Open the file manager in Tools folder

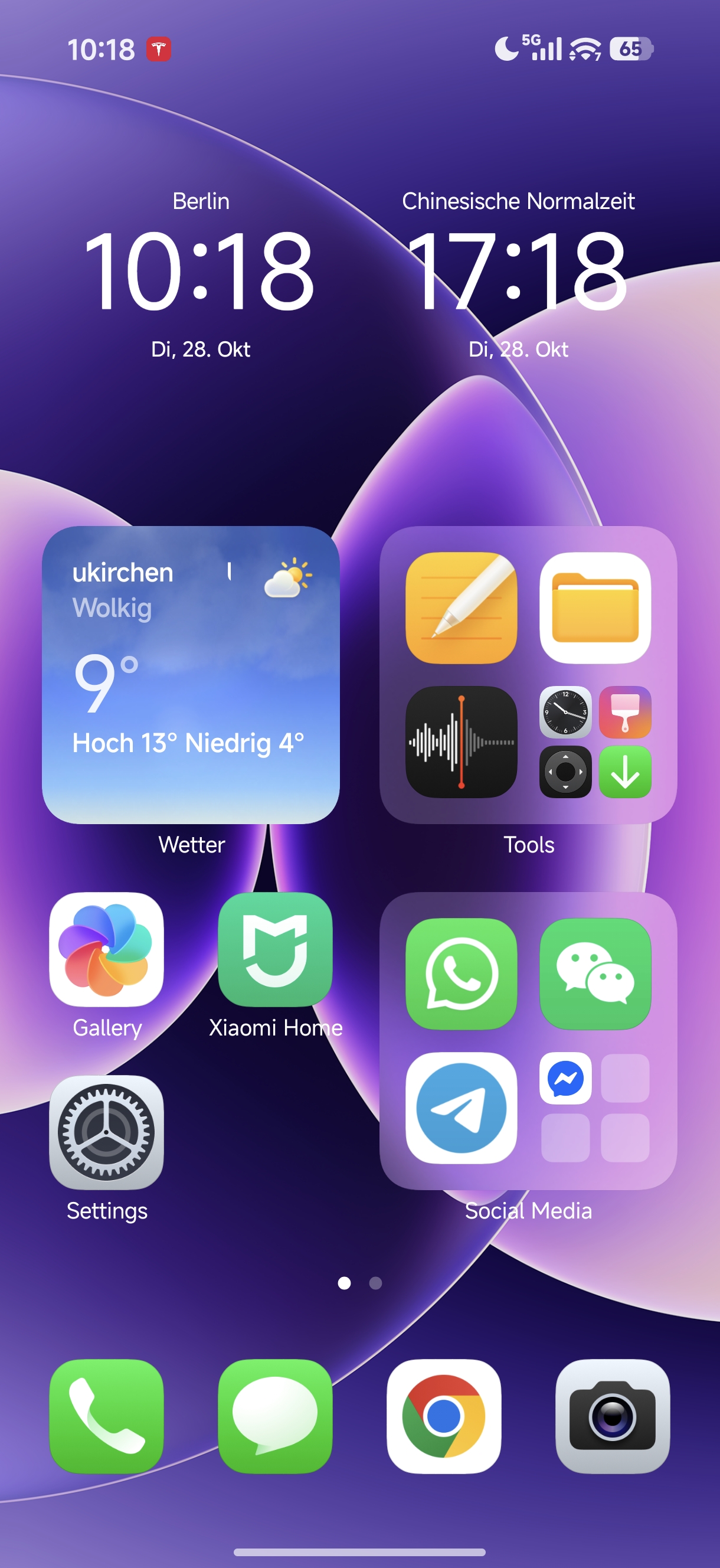point(595,608)
